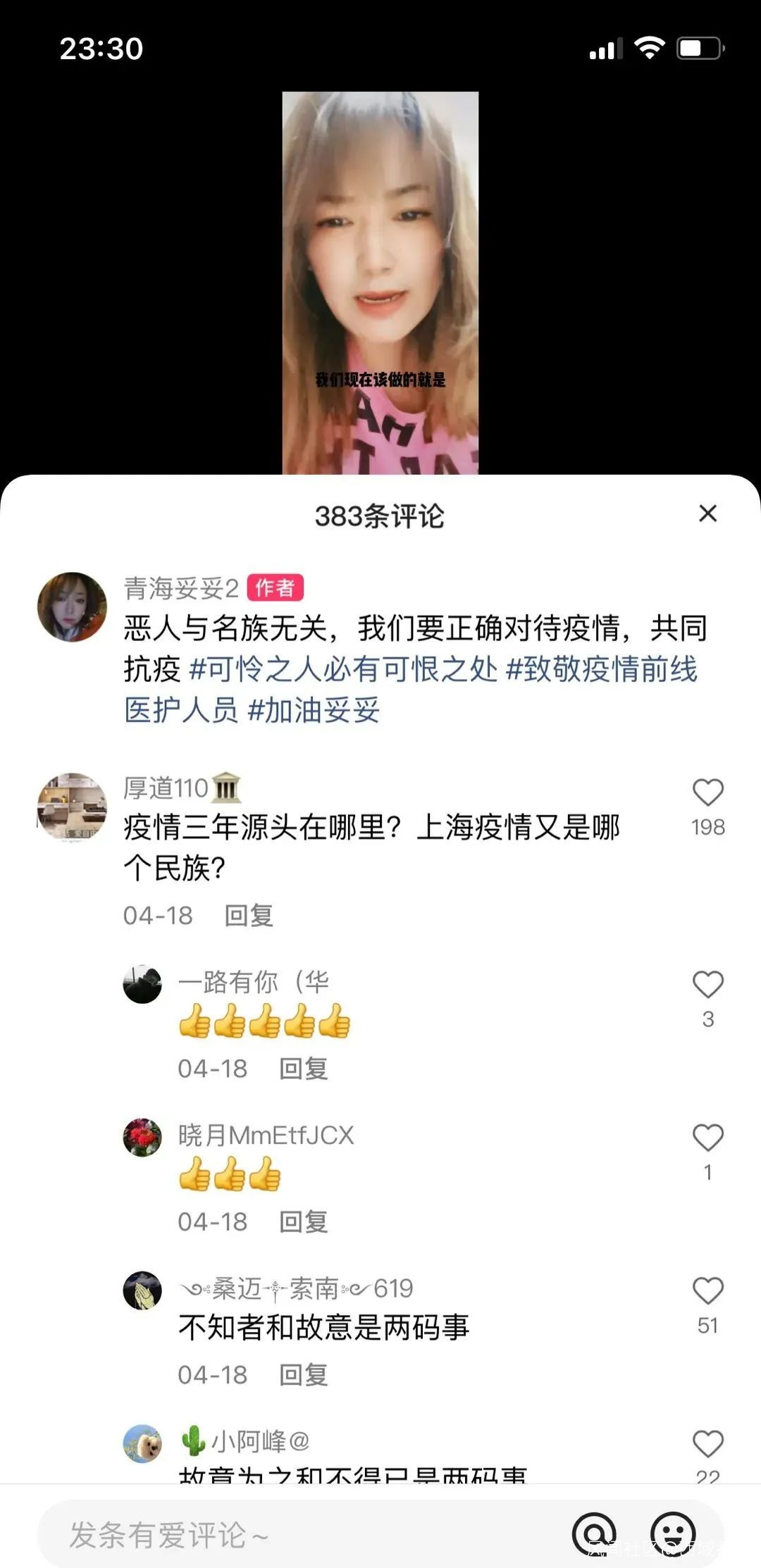The height and width of the screenshot is (1568, 761).
Task: Mention a user with @ icon
Action: [x=594, y=1533]
